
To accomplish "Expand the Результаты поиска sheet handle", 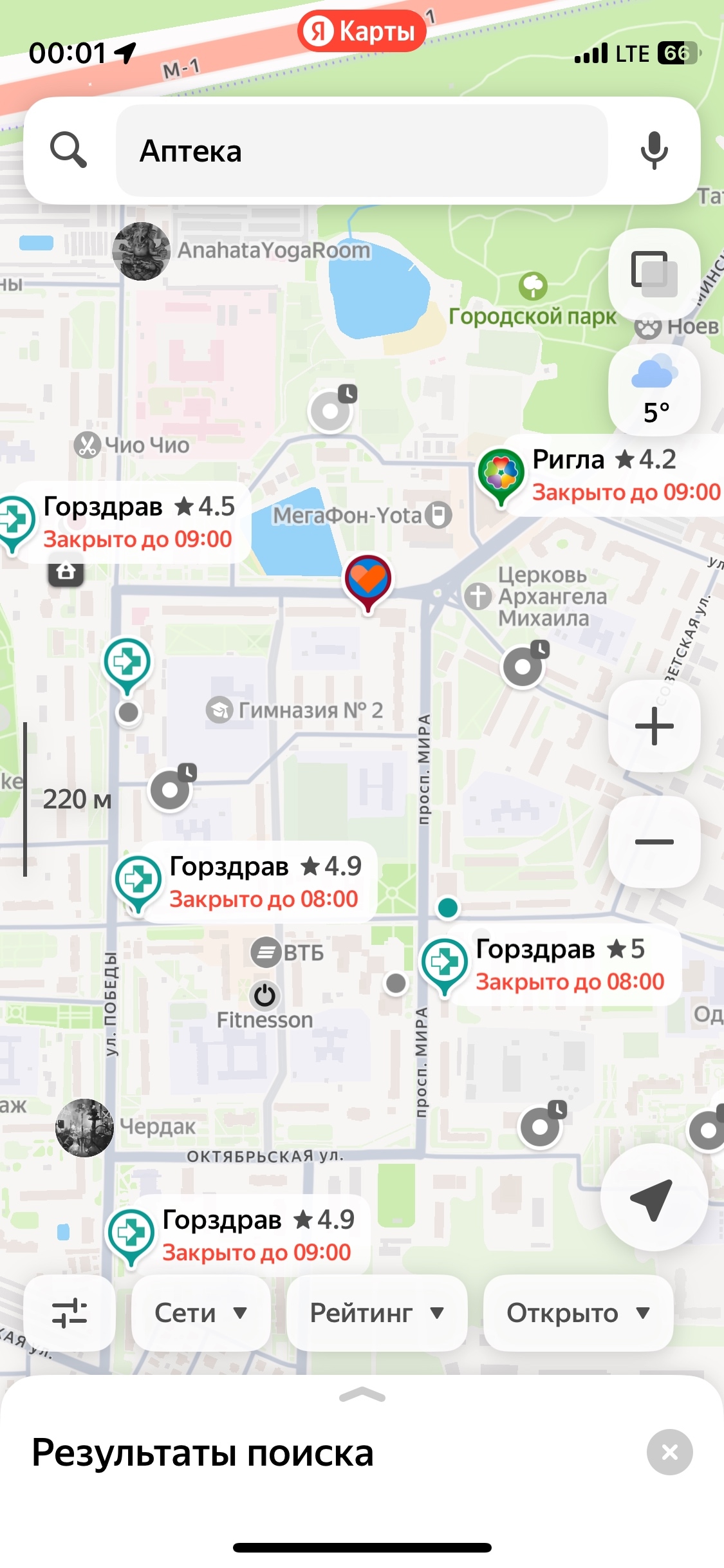I will pos(362,1395).
